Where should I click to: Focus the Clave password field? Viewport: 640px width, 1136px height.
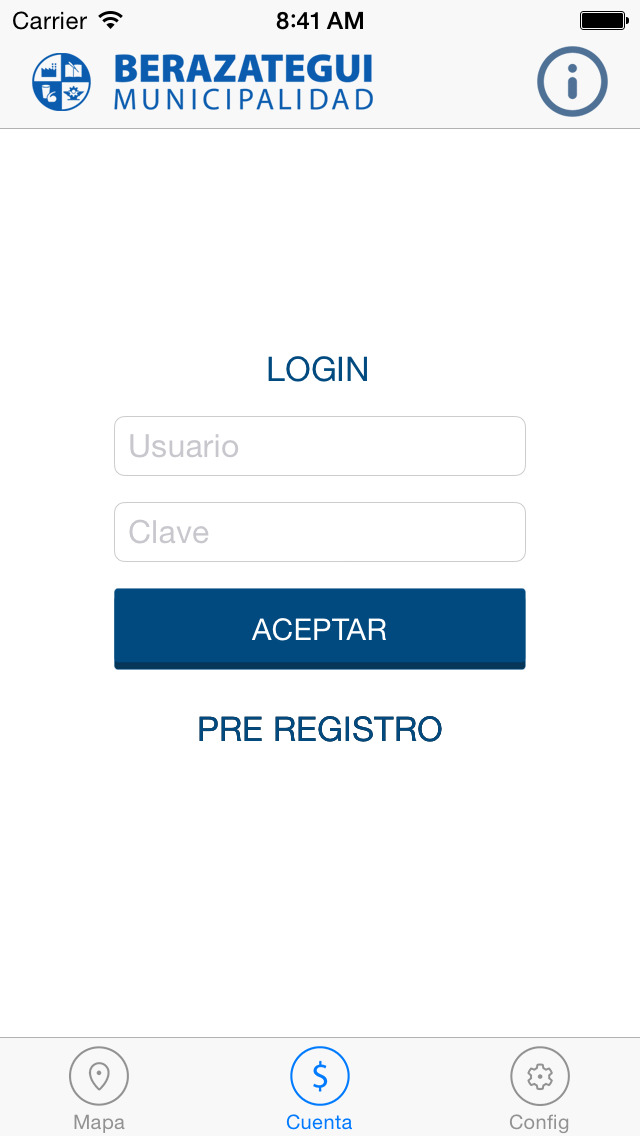coord(320,532)
